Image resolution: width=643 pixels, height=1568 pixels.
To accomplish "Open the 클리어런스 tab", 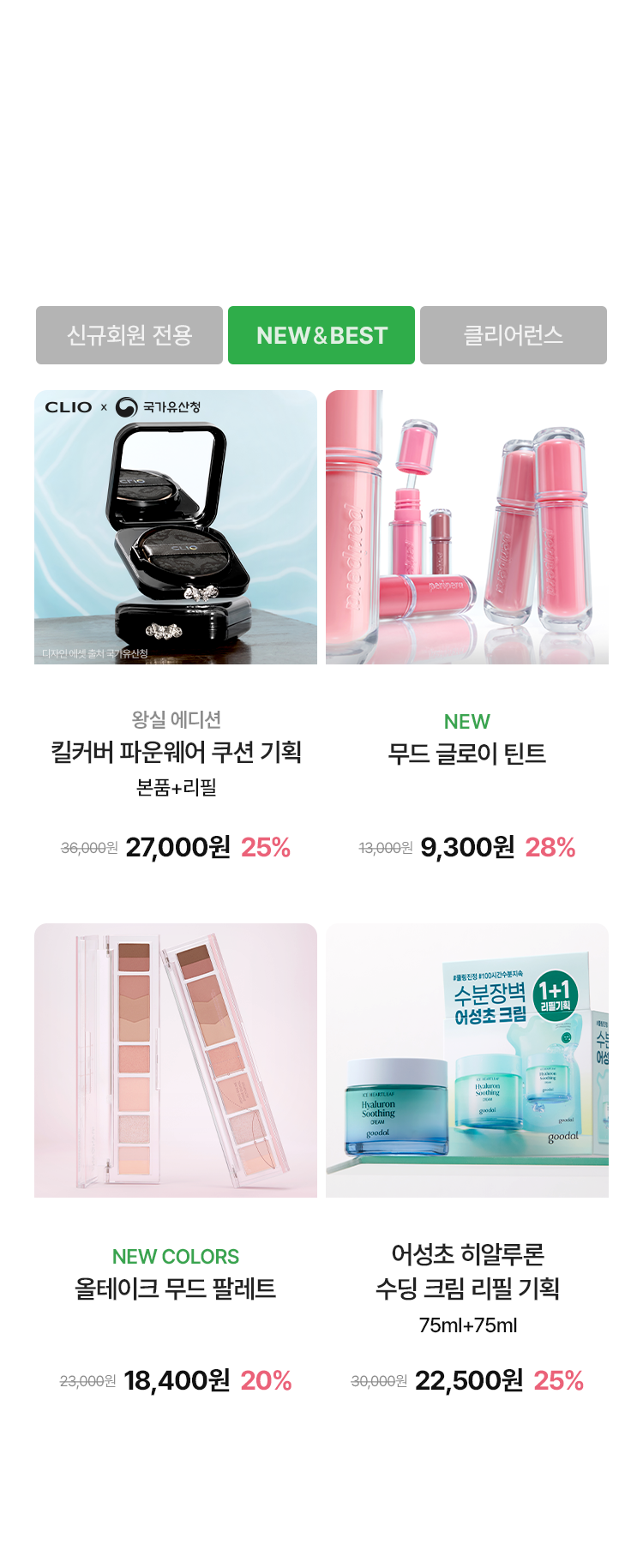I will click(513, 335).
